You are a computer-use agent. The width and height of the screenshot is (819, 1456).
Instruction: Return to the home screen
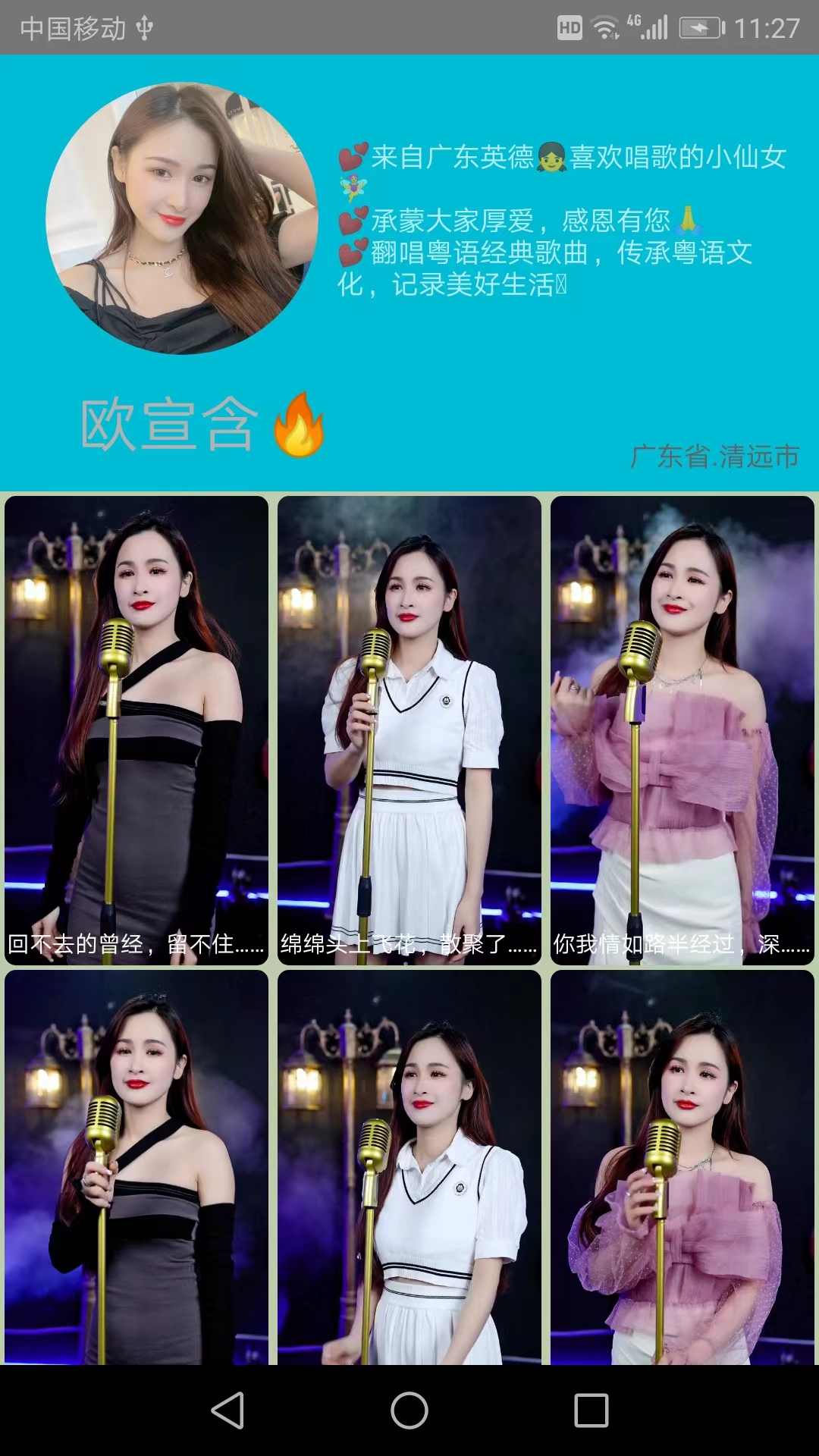point(409,1410)
